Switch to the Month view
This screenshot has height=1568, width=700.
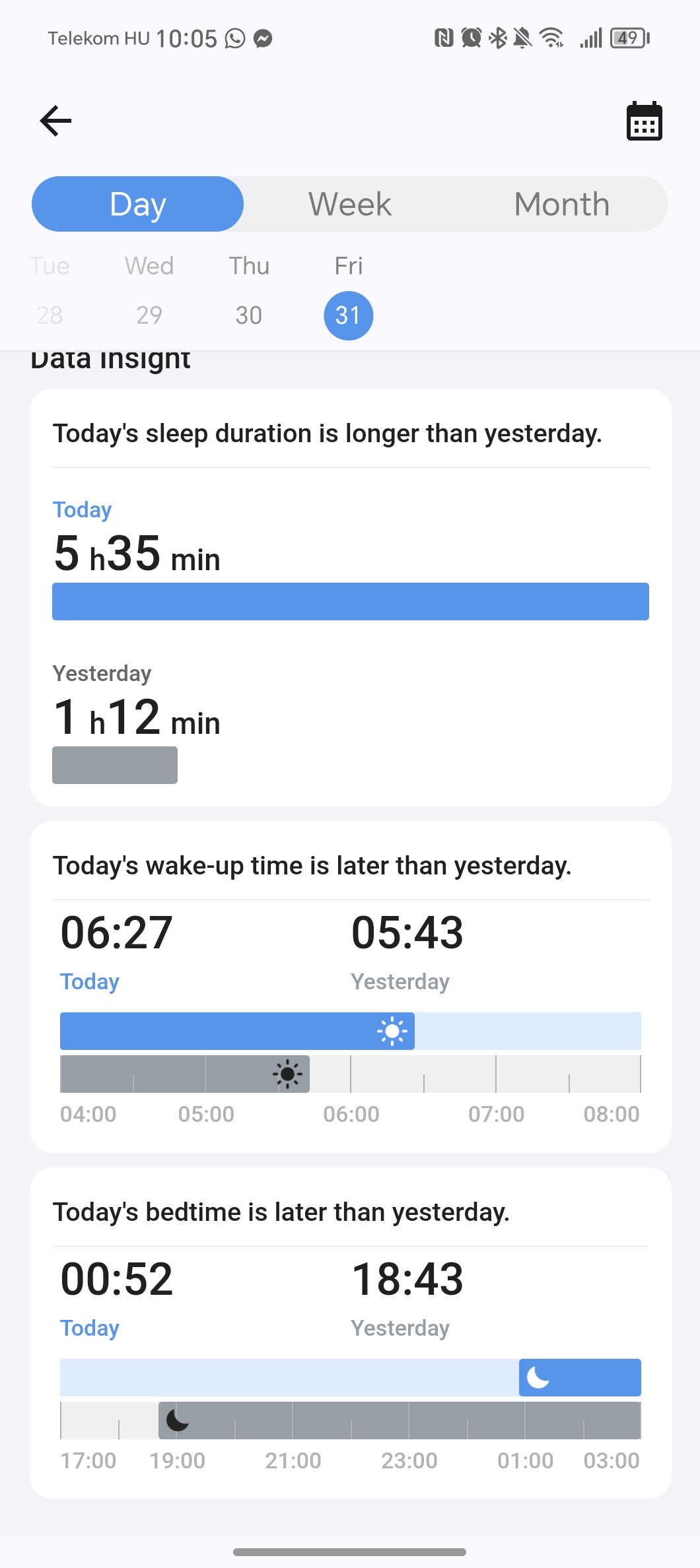[562, 204]
